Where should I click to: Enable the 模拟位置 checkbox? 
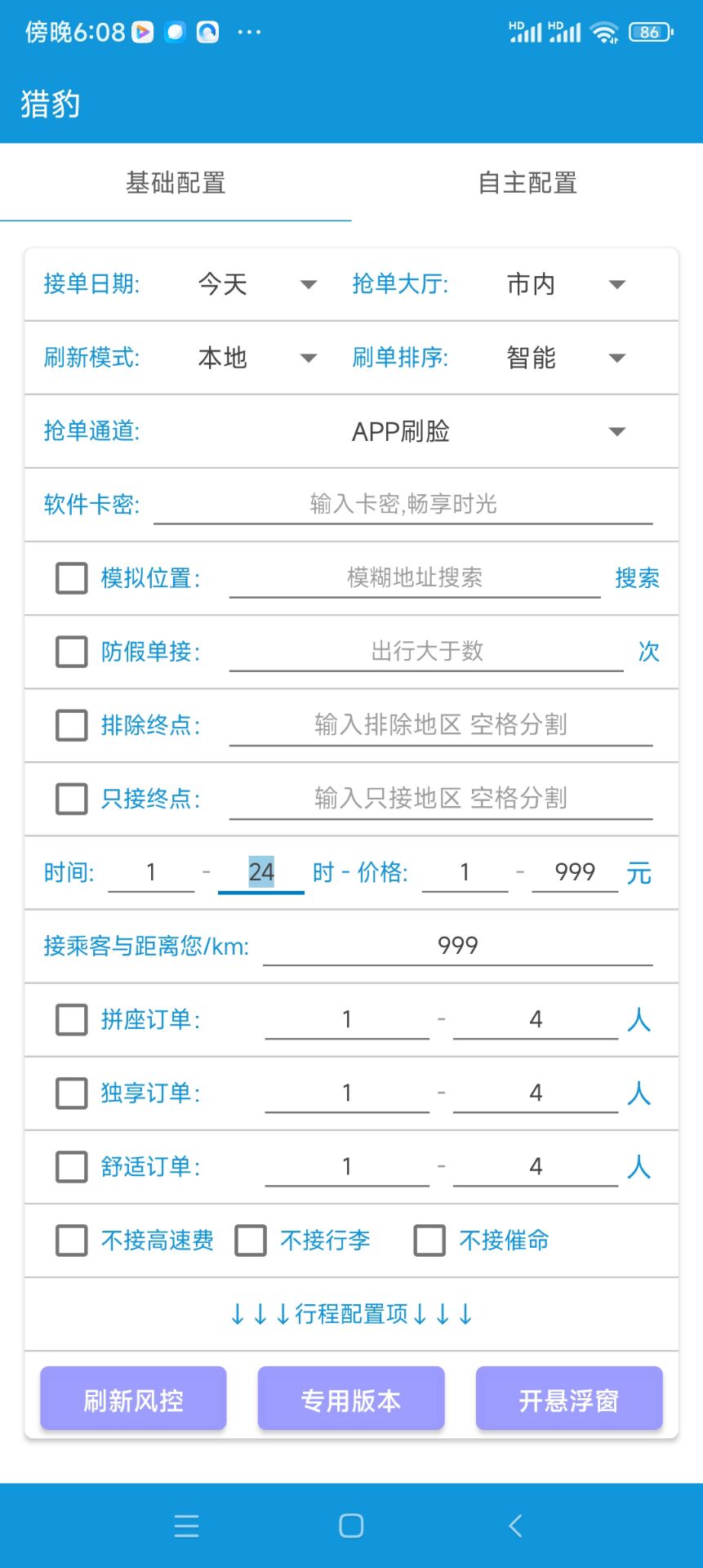(x=72, y=578)
